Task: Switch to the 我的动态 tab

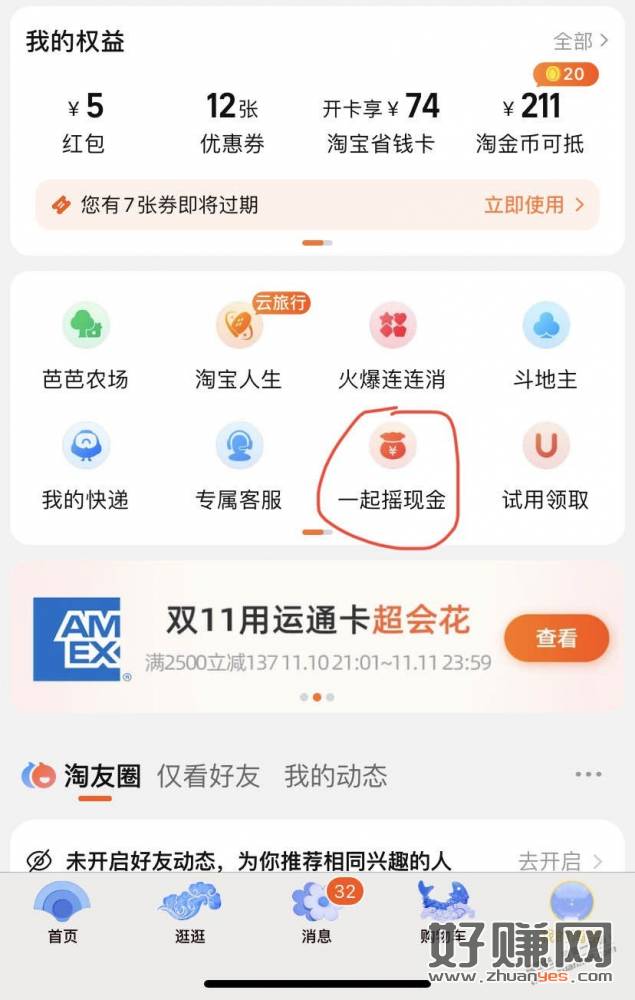Action: [335, 776]
